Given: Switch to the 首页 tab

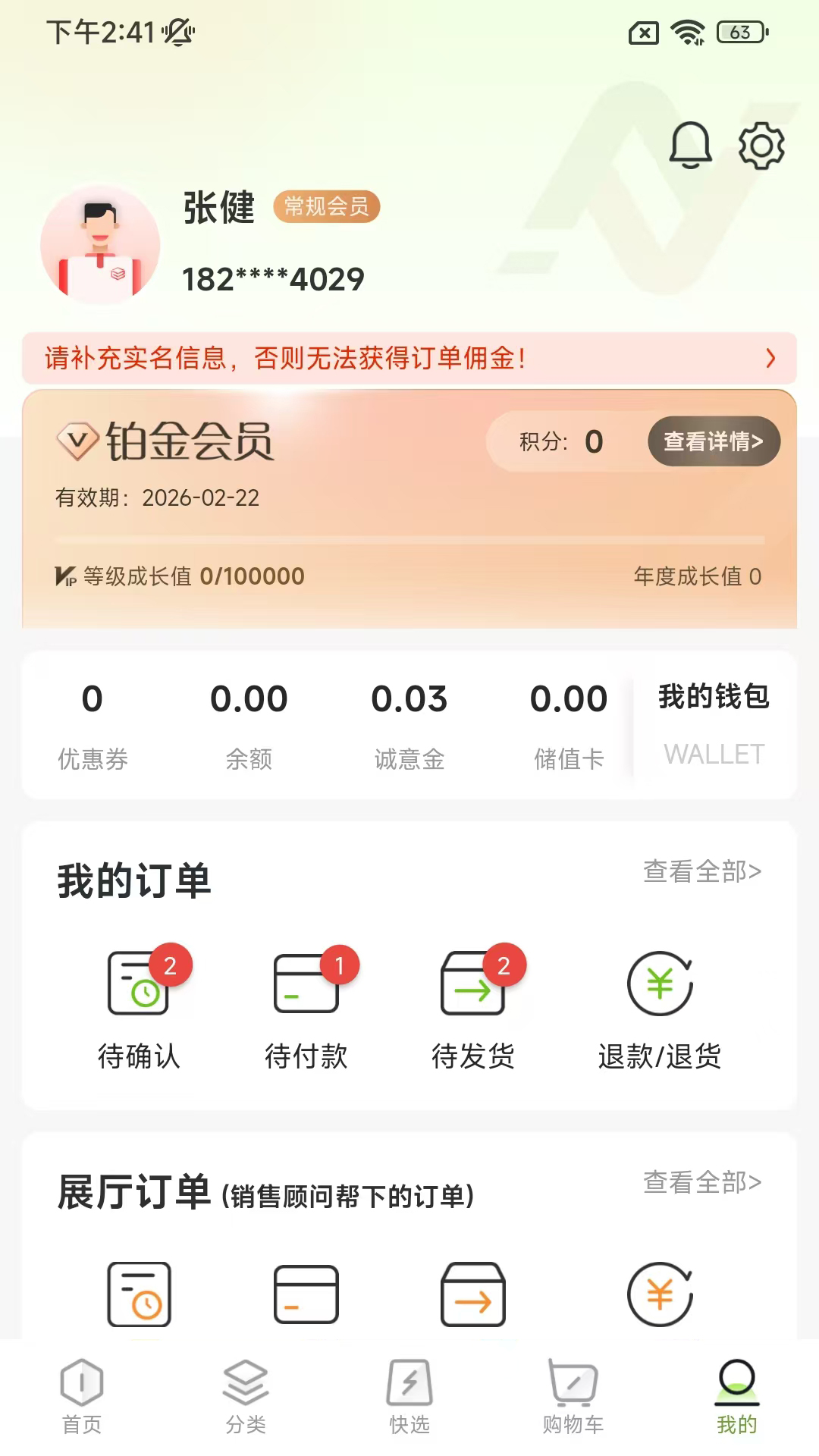Looking at the screenshot, I should (82, 1397).
